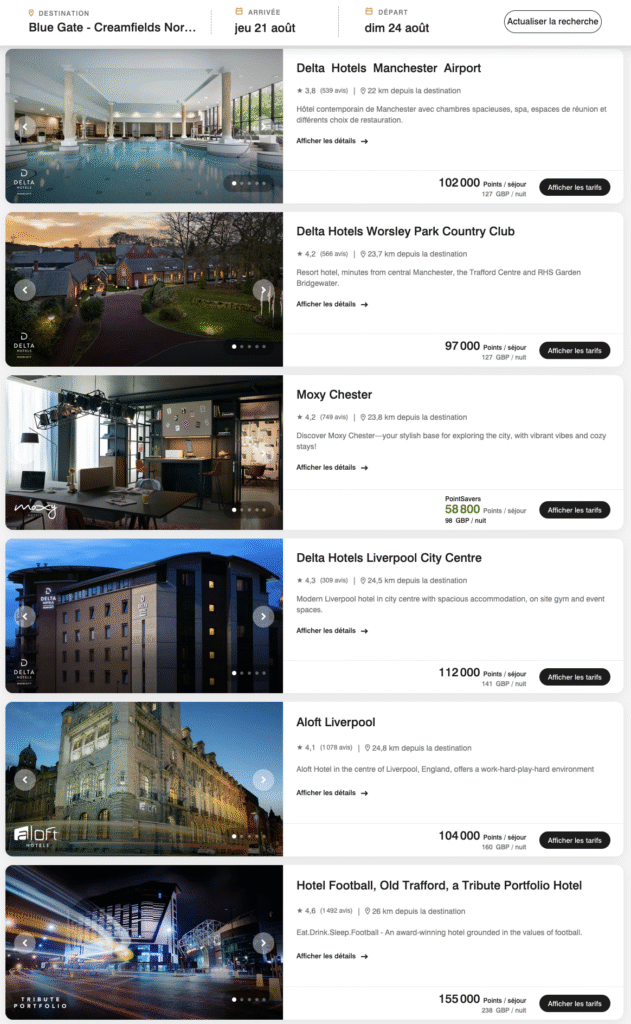Viewport: 631px width, 1024px height.
Task: Afficher les tarifs for Hotel Football Old Trafford
Action: click(574, 1003)
